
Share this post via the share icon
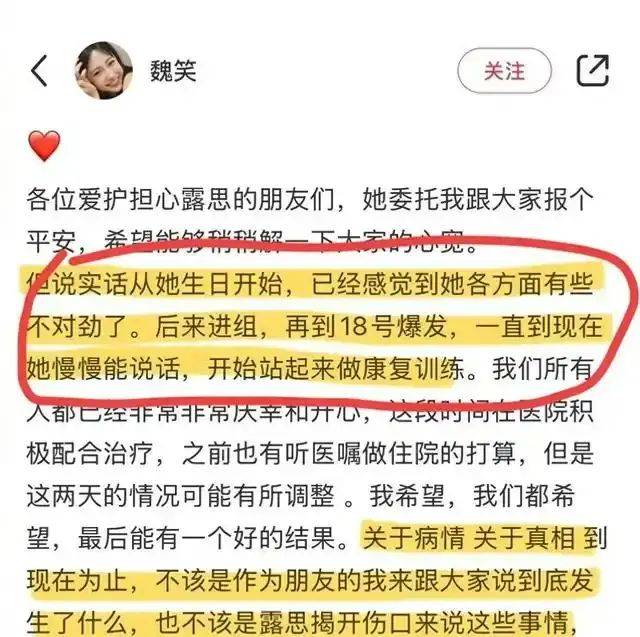(592, 69)
